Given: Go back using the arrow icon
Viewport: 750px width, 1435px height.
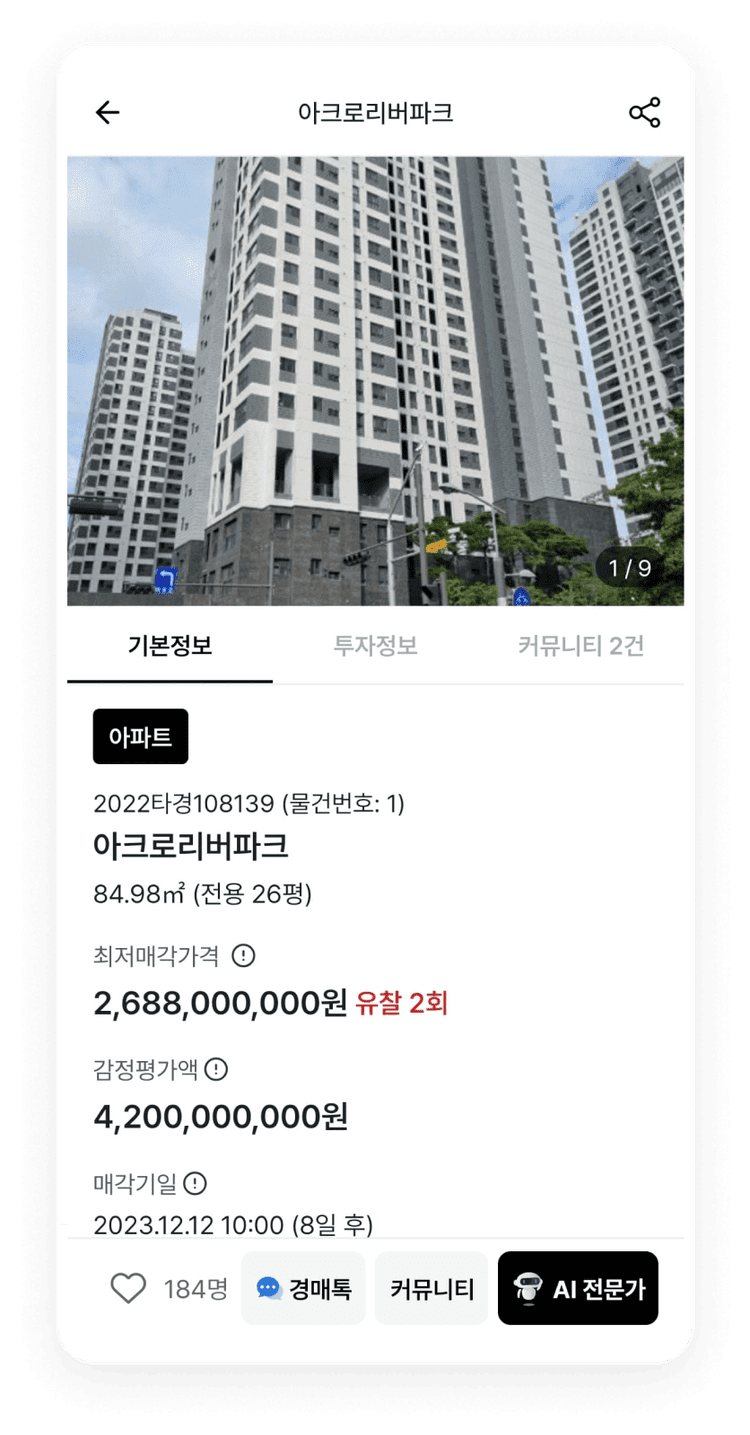Looking at the screenshot, I should coord(107,113).
